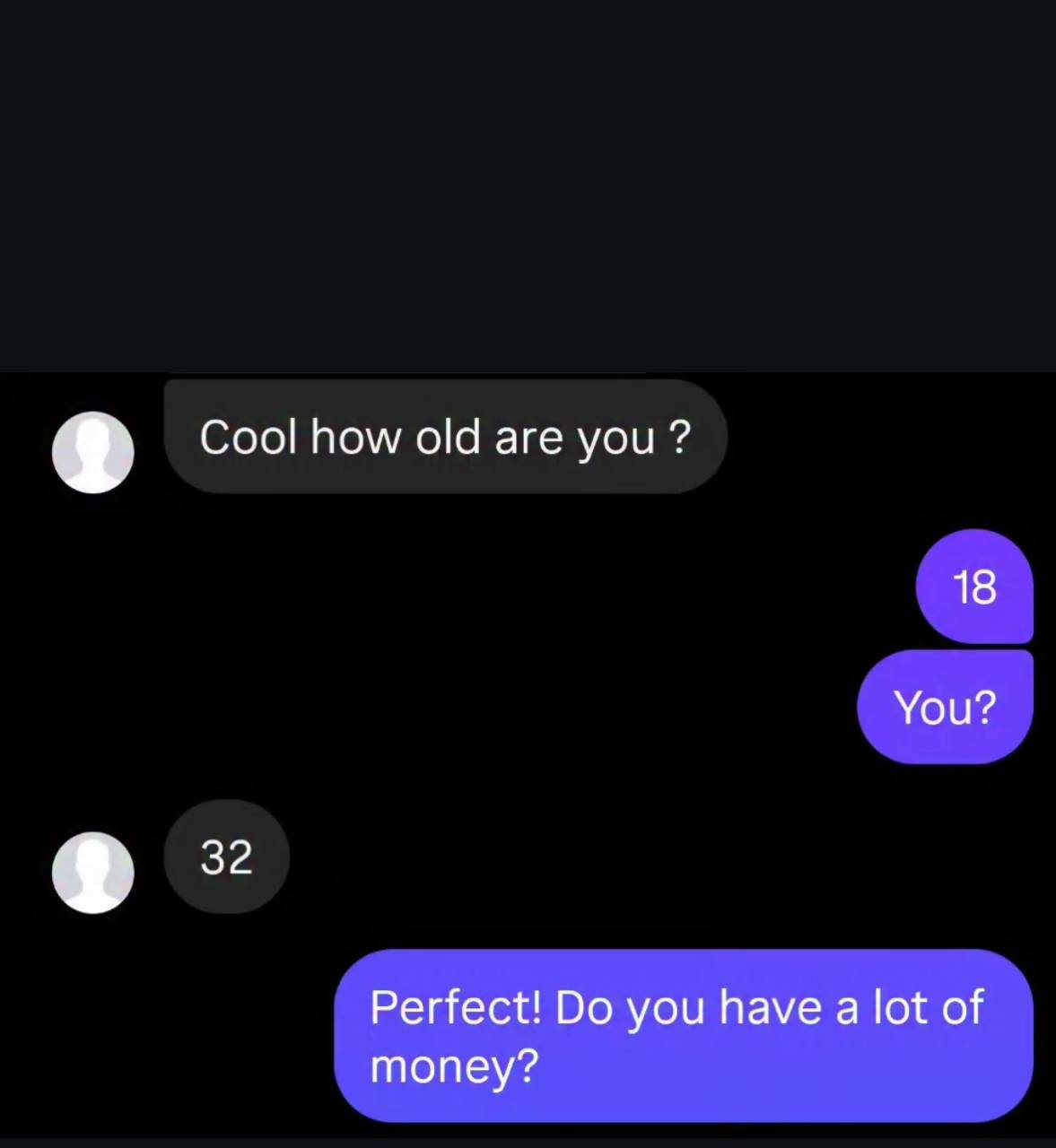This screenshot has width=1056, height=1148.
Task: Open sender's avatar beside the "32" message
Action: (x=92, y=872)
